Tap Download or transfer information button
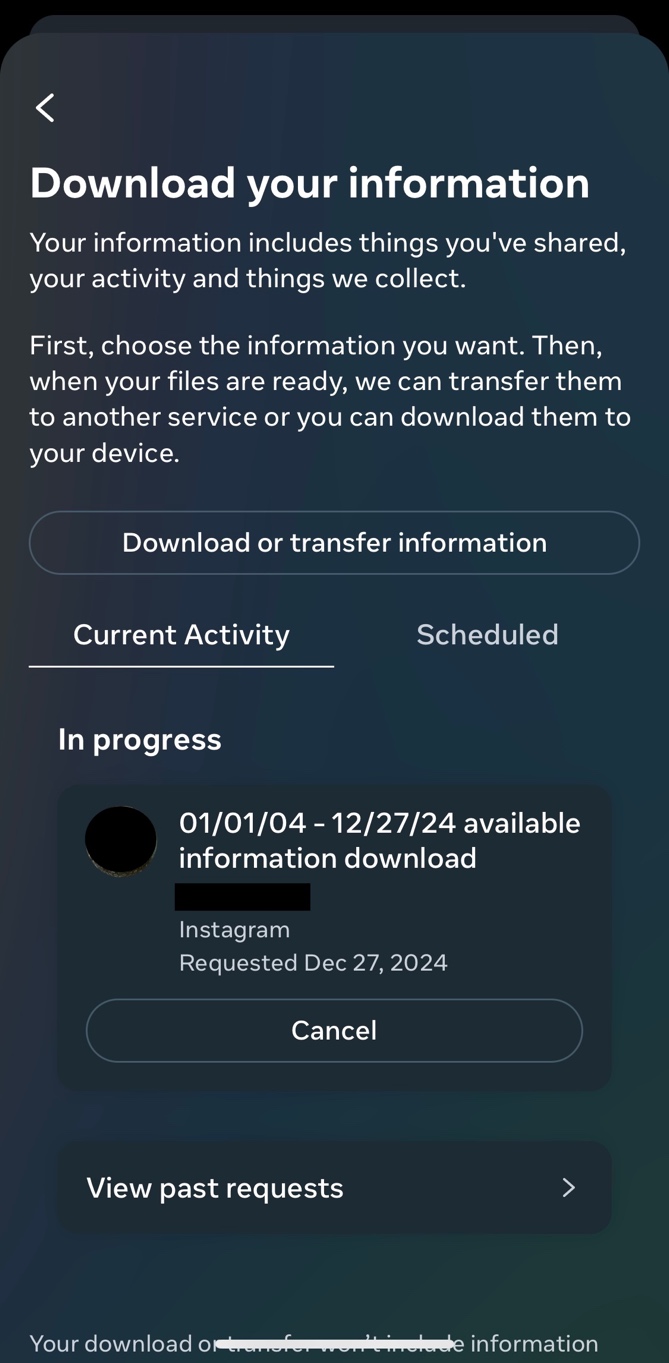 pos(334,543)
